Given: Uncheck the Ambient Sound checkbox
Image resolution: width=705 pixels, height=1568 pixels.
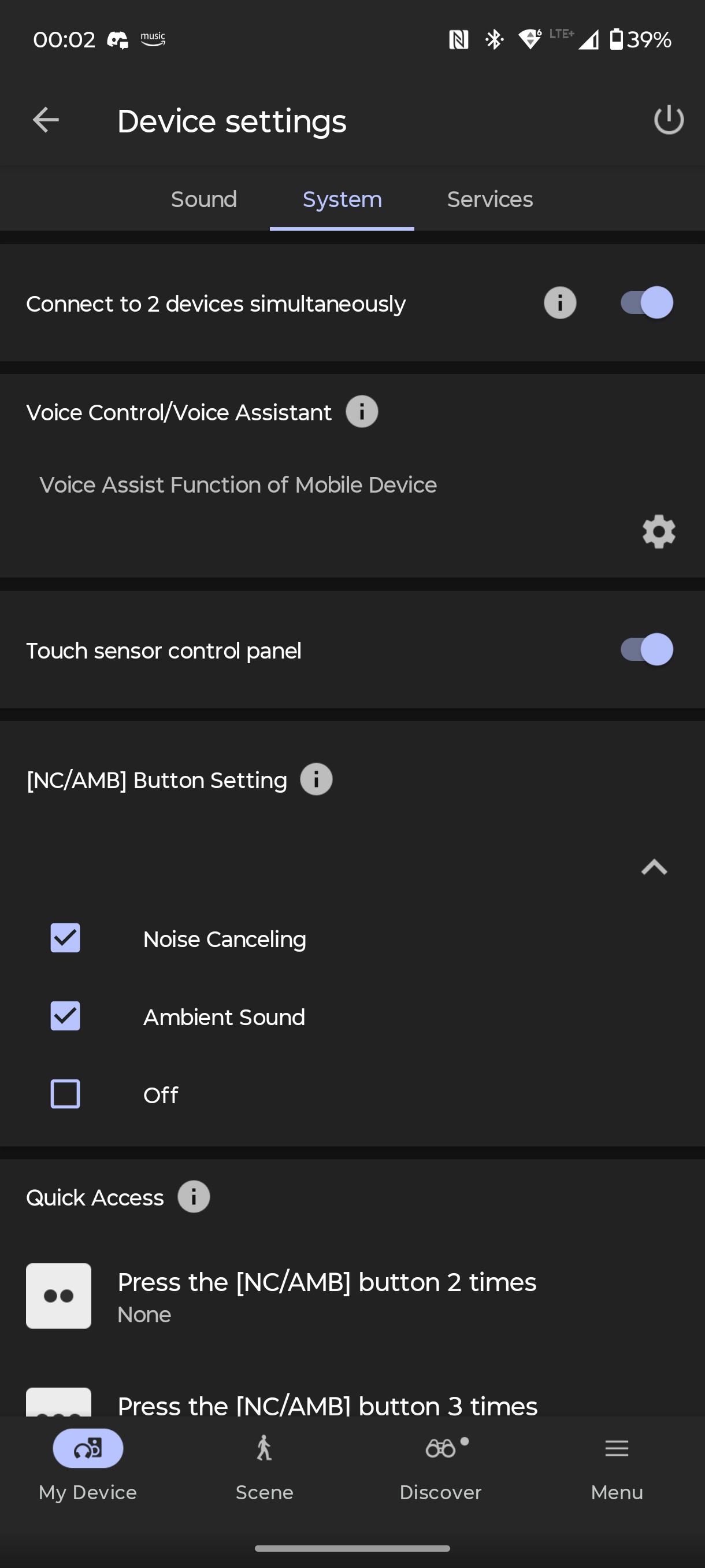Looking at the screenshot, I should (65, 1016).
